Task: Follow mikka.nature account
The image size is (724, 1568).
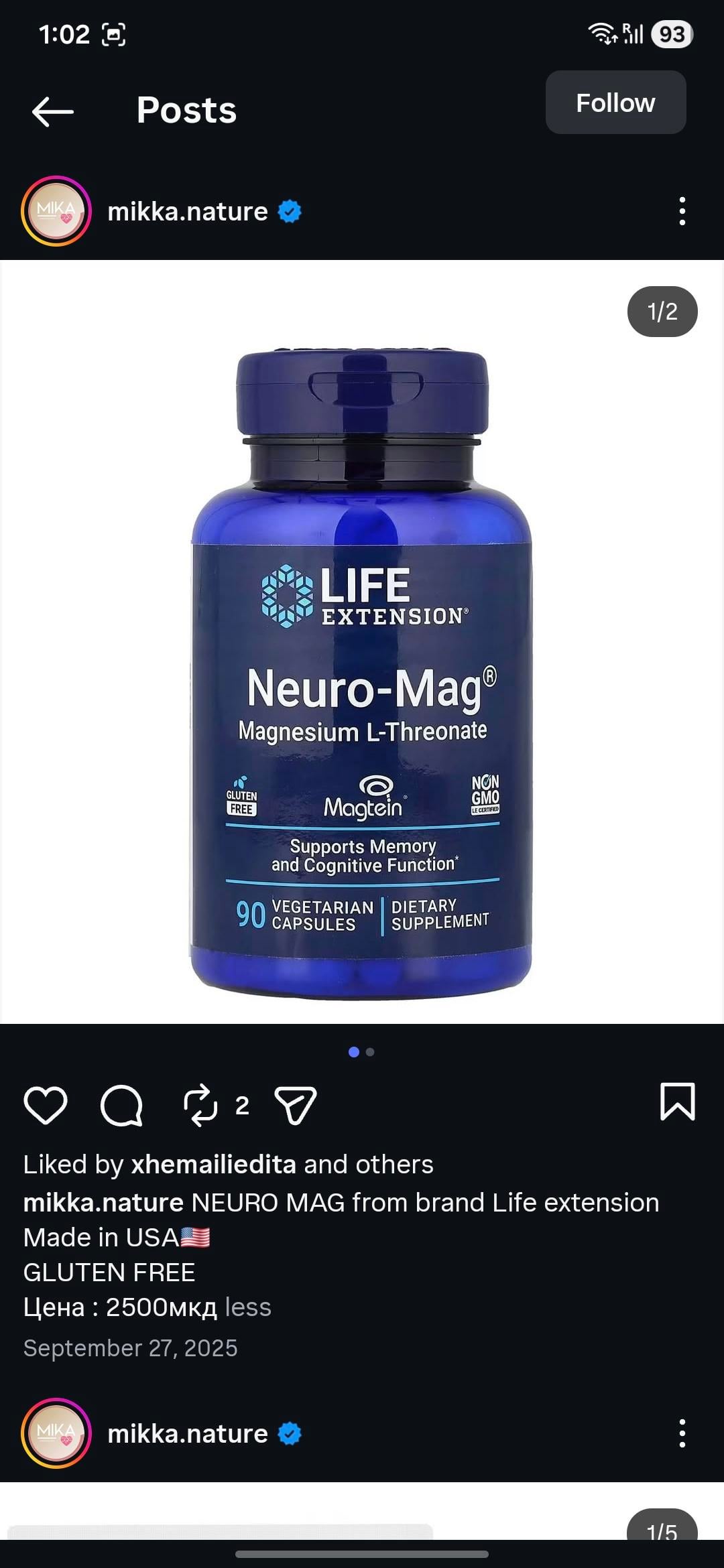Action: 615,103
